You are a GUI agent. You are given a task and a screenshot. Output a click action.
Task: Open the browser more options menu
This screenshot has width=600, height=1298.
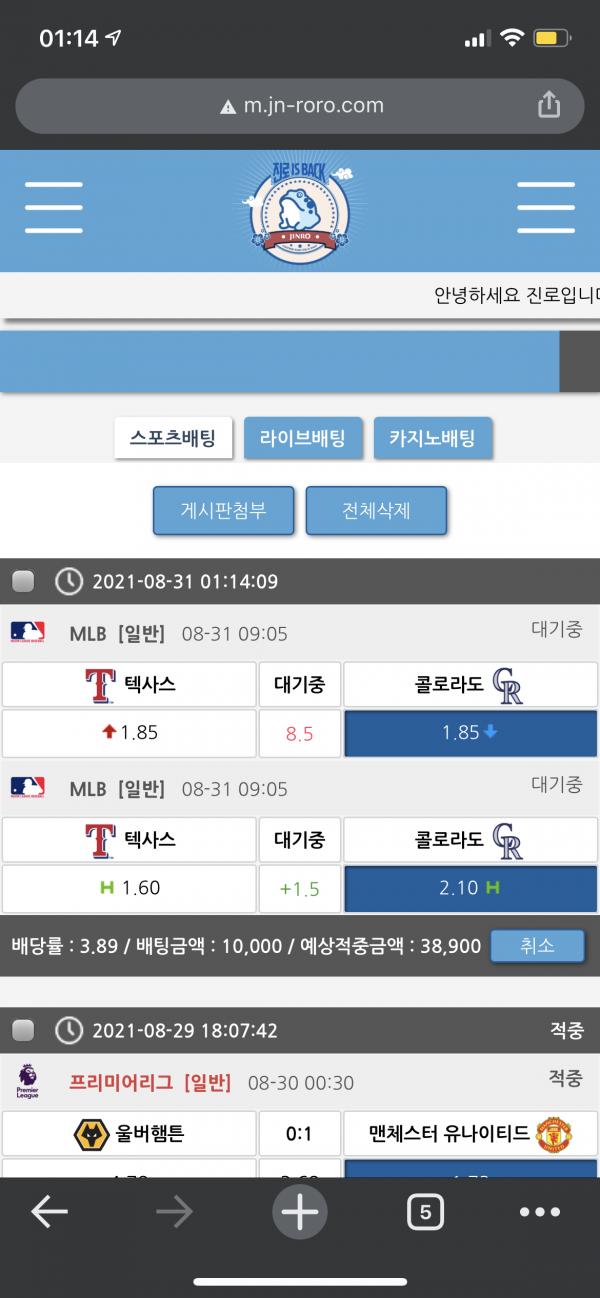[x=540, y=1212]
